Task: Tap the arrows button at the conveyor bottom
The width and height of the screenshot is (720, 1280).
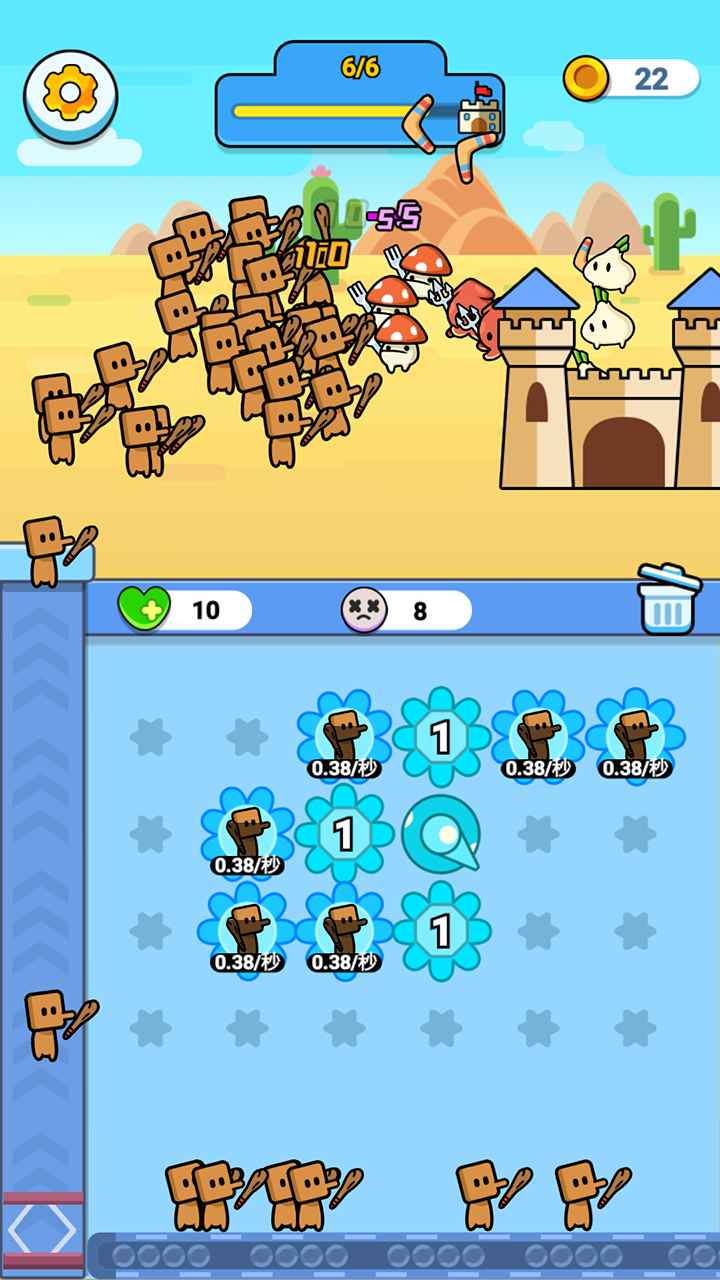Action: pyautogui.click(x=42, y=1231)
